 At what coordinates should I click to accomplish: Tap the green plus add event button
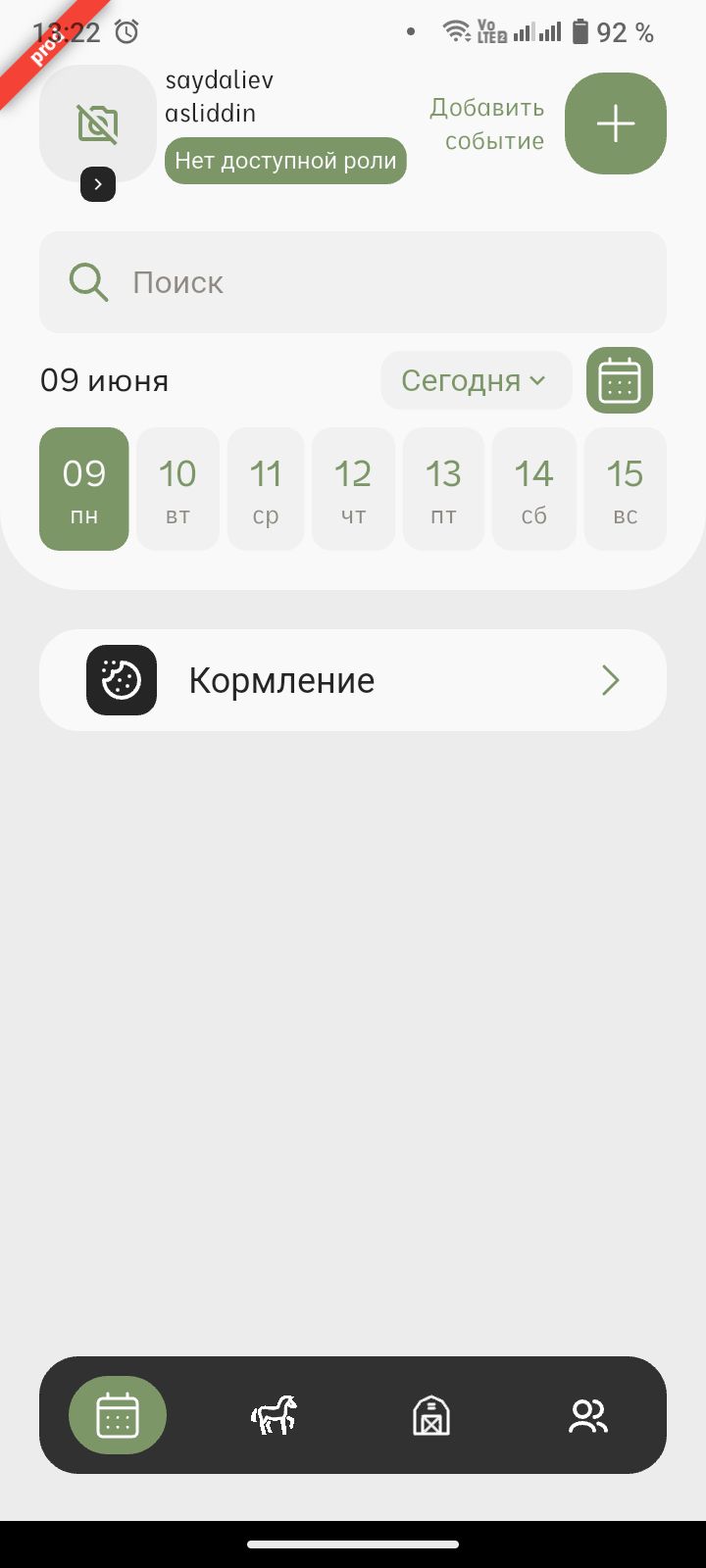click(x=616, y=124)
